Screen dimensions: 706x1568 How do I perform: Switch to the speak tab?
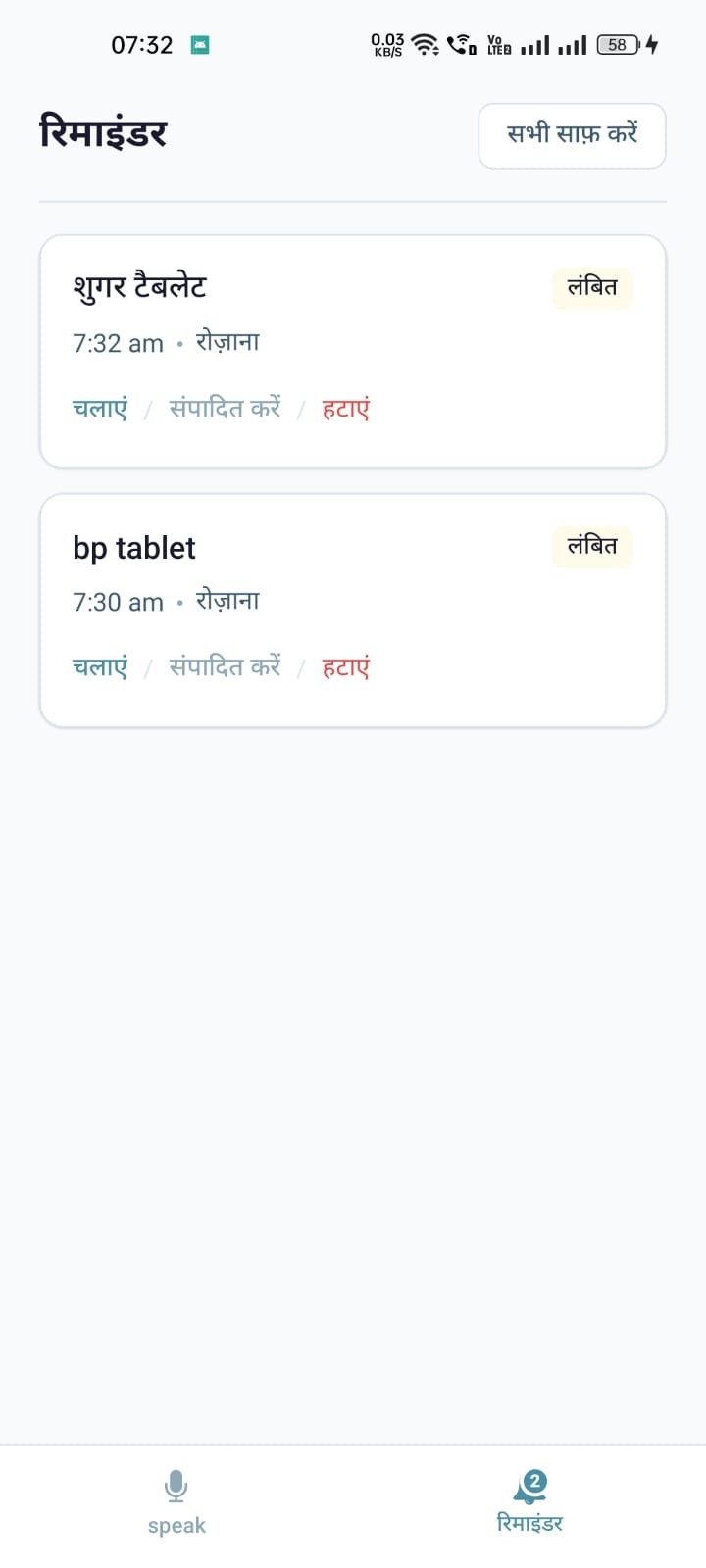click(176, 1501)
